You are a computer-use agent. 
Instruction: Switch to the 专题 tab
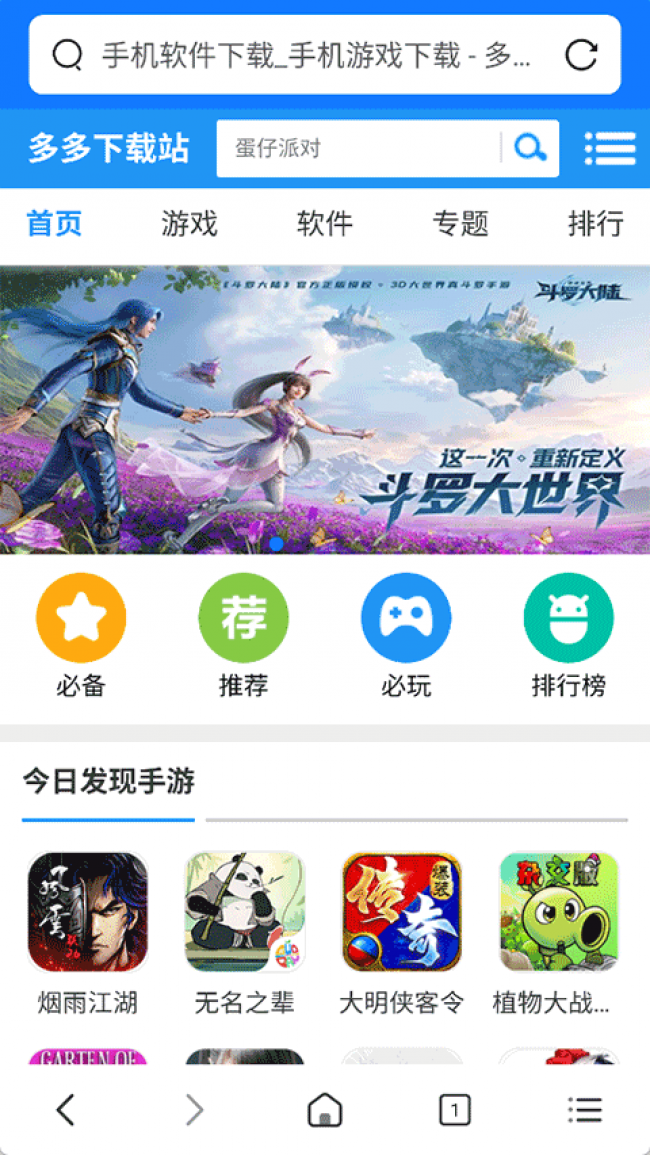(461, 223)
